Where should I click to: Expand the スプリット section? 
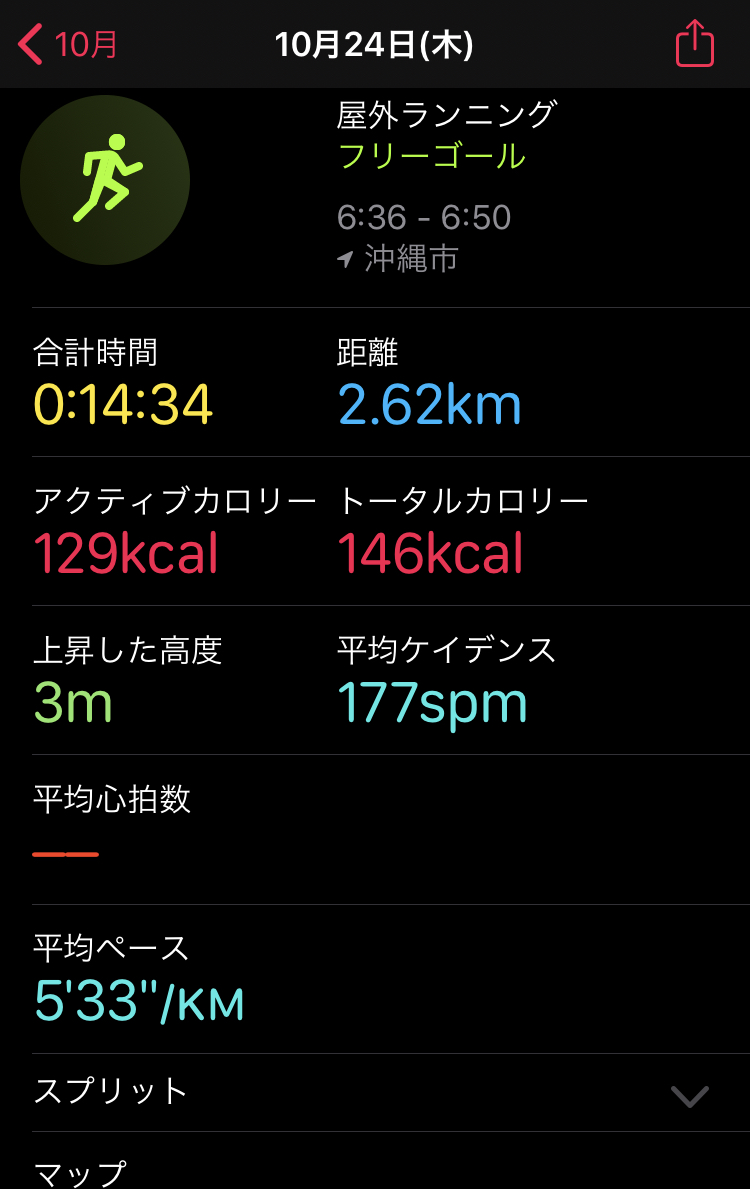pyautogui.click(x=689, y=1095)
